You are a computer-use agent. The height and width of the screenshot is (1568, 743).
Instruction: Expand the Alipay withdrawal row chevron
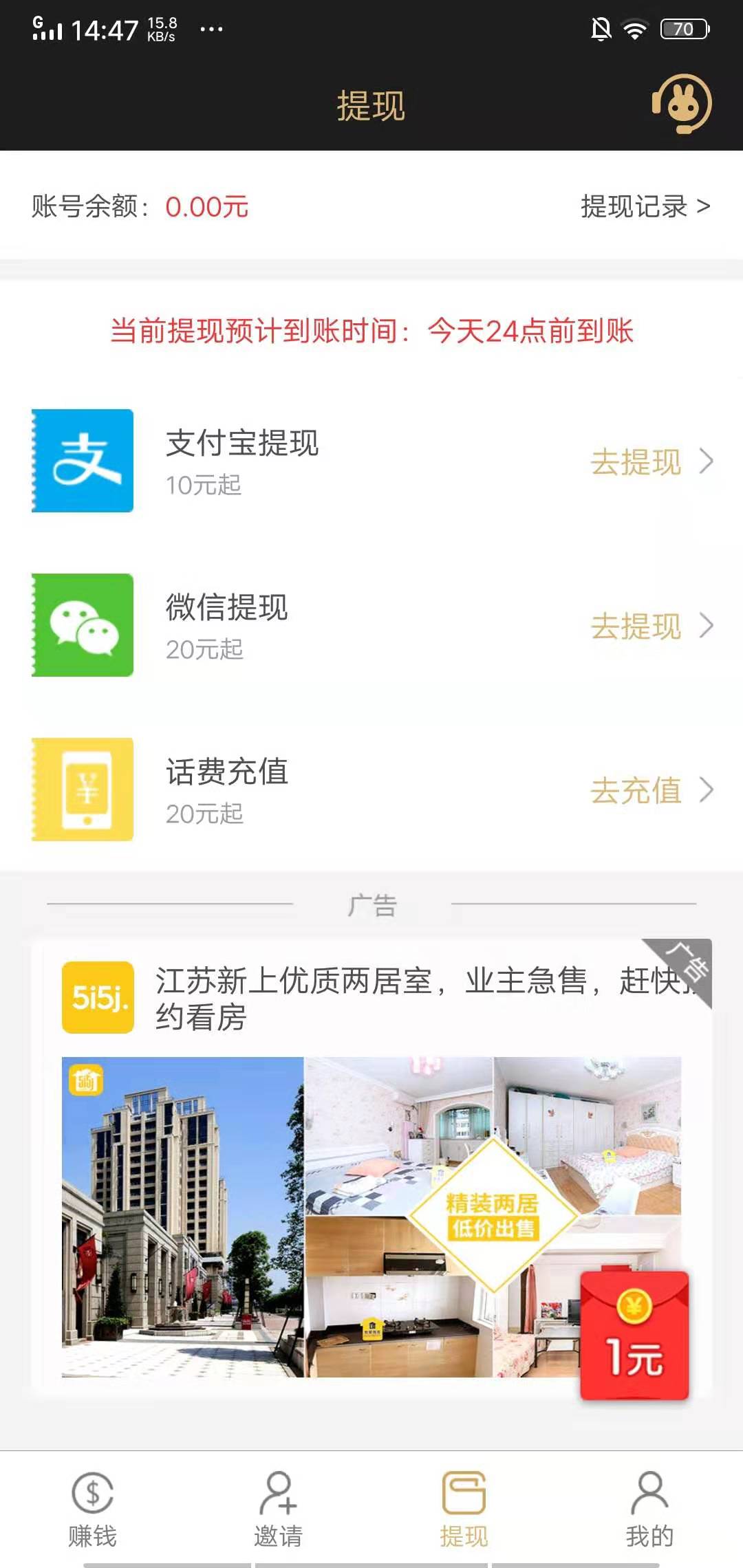(x=705, y=461)
